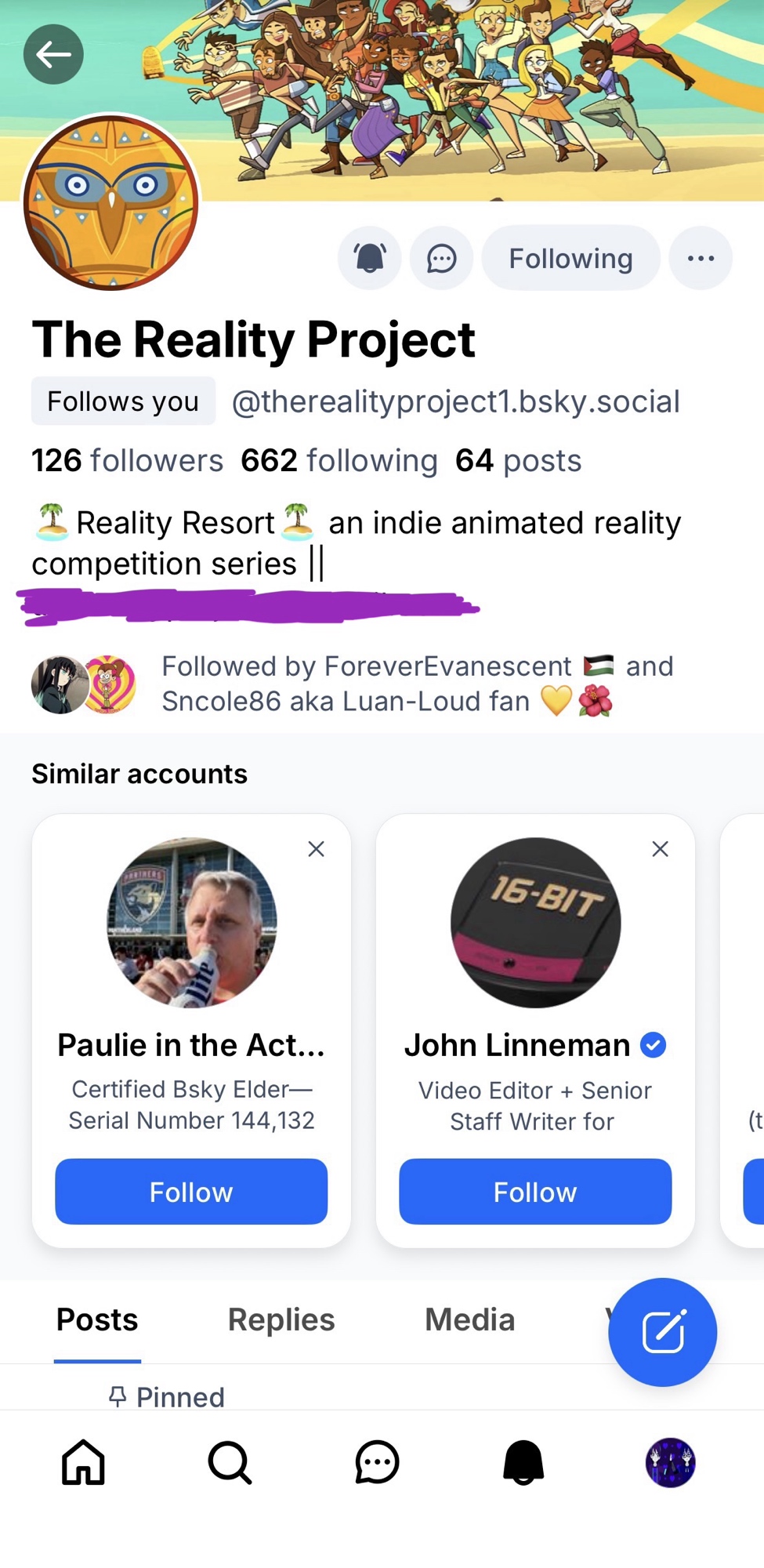Switch to the Replies tab

pos(281,1320)
